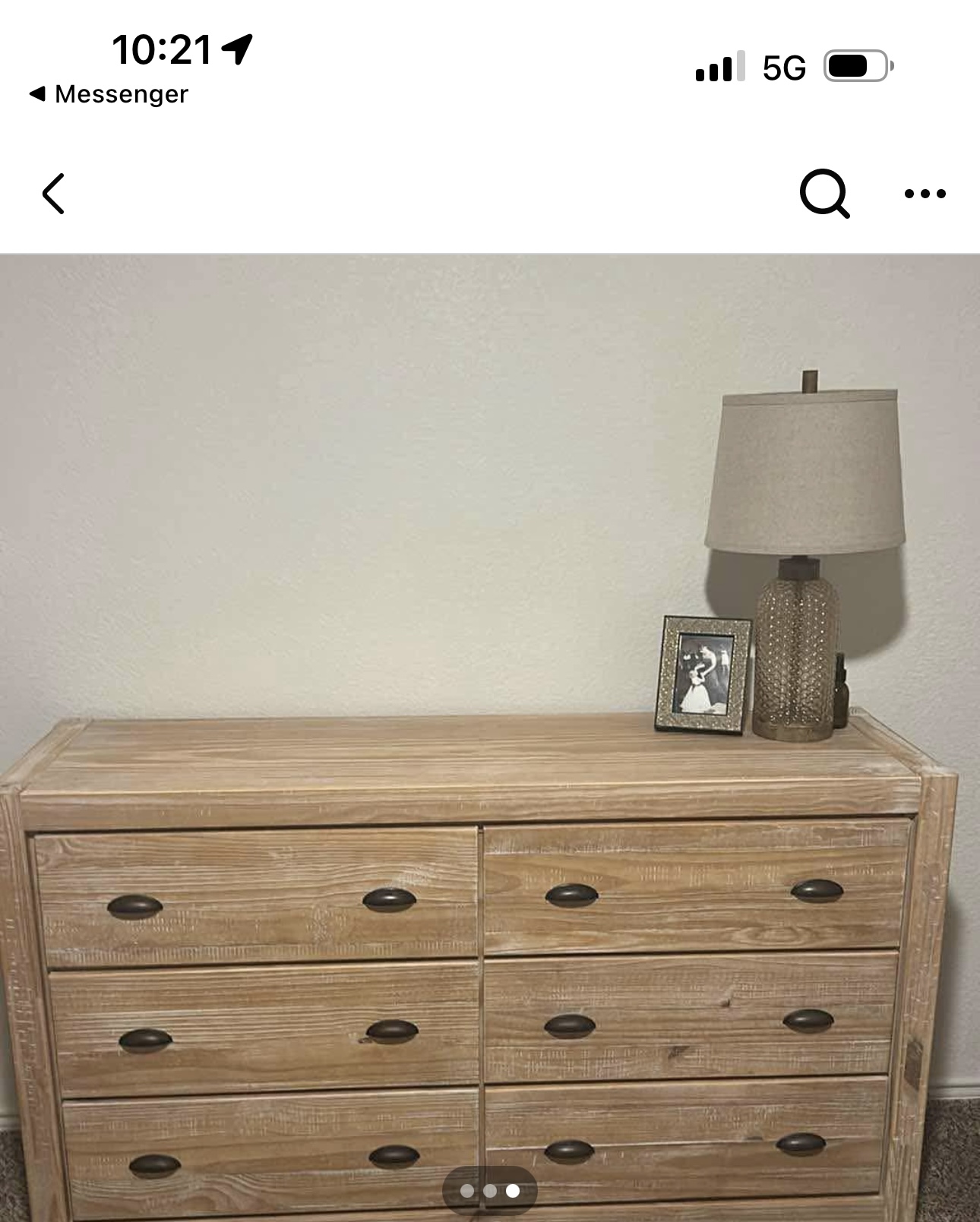The width and height of the screenshot is (980, 1222).
Task: Tap the photo page indicator dots
Action: [x=490, y=1190]
